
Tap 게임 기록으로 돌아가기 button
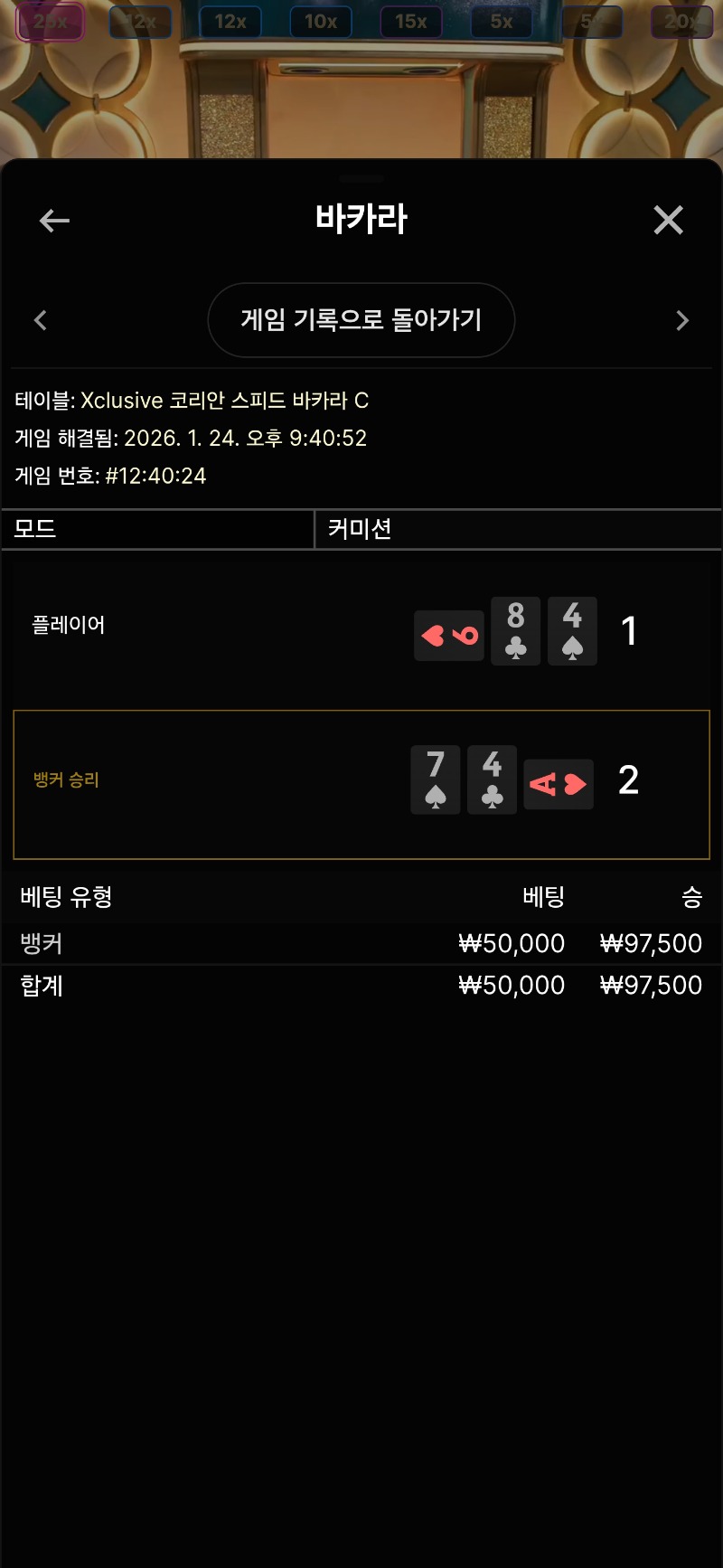pos(361,320)
